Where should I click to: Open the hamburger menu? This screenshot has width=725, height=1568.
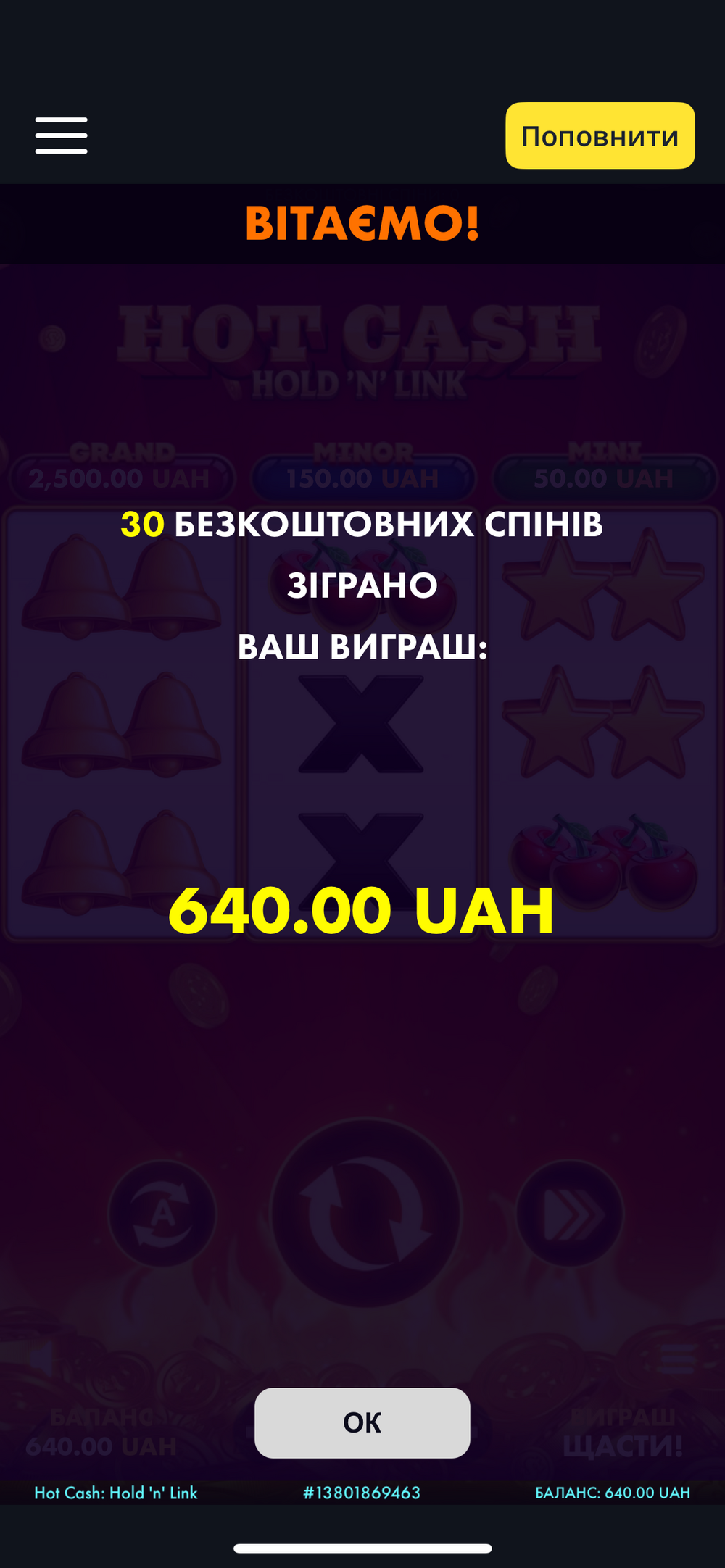pyautogui.click(x=62, y=135)
